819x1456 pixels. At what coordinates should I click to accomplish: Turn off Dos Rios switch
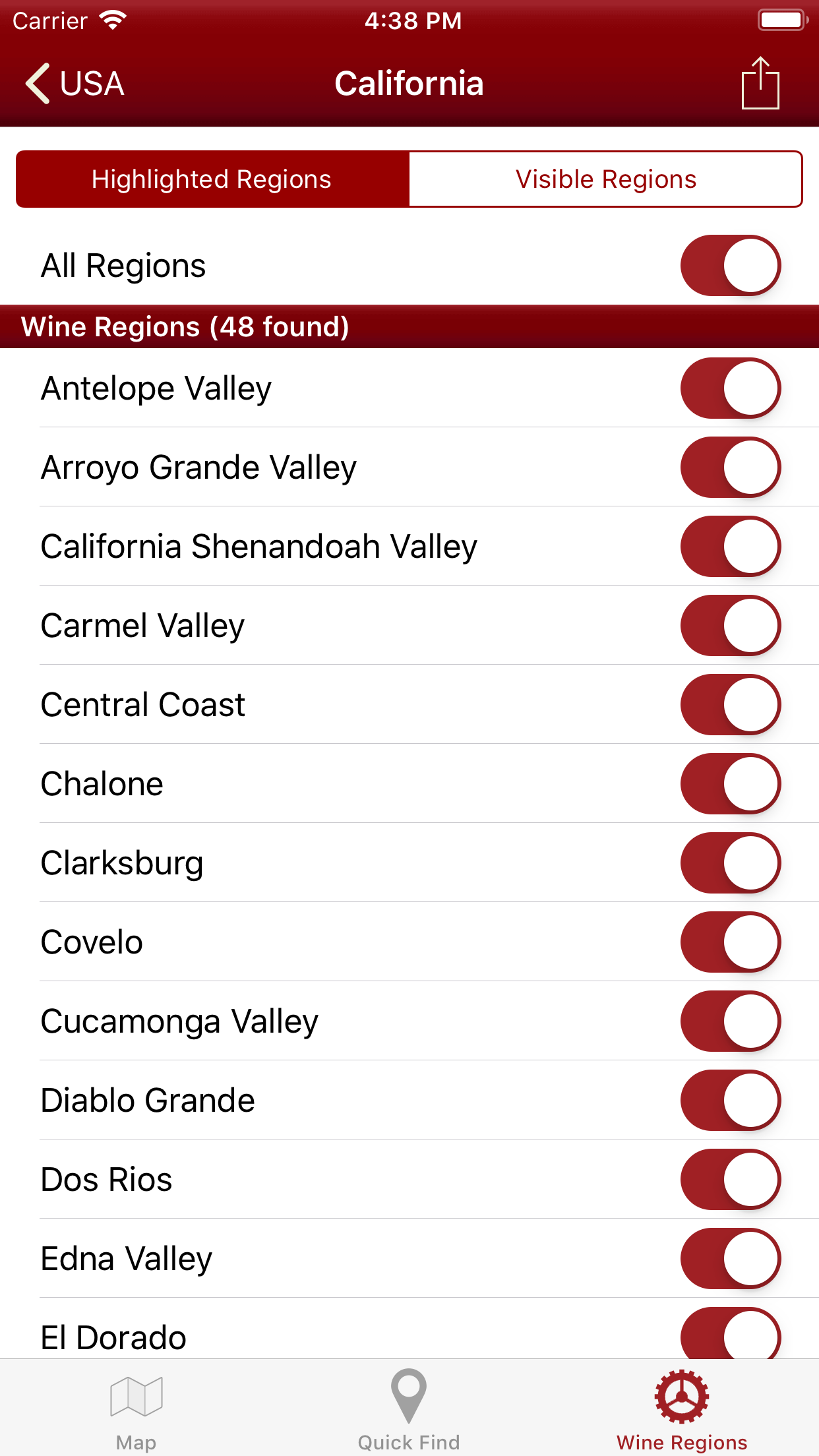(x=731, y=1180)
